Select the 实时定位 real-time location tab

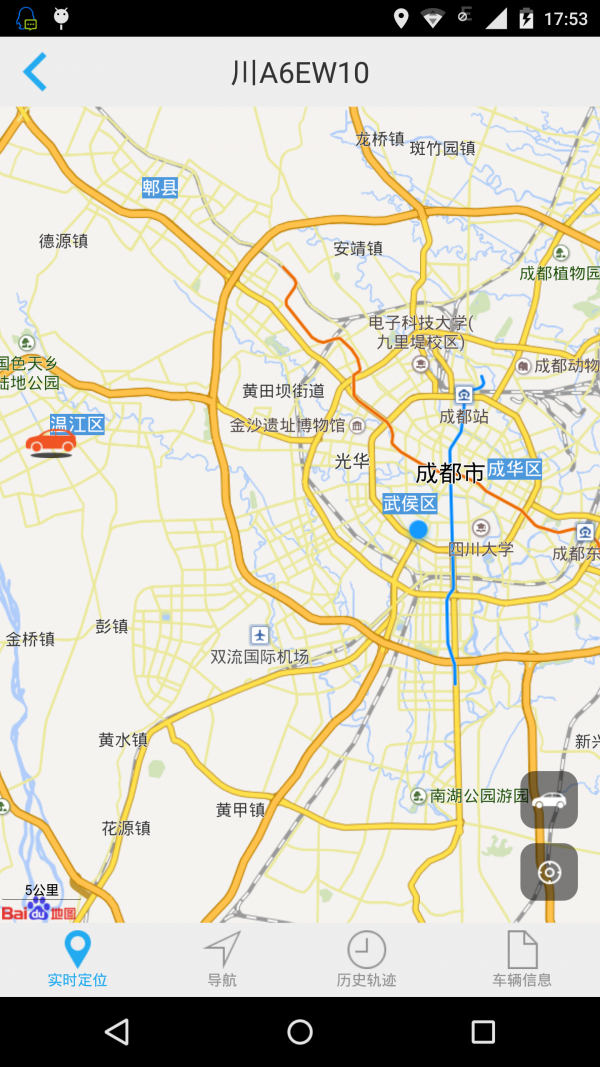click(x=77, y=960)
